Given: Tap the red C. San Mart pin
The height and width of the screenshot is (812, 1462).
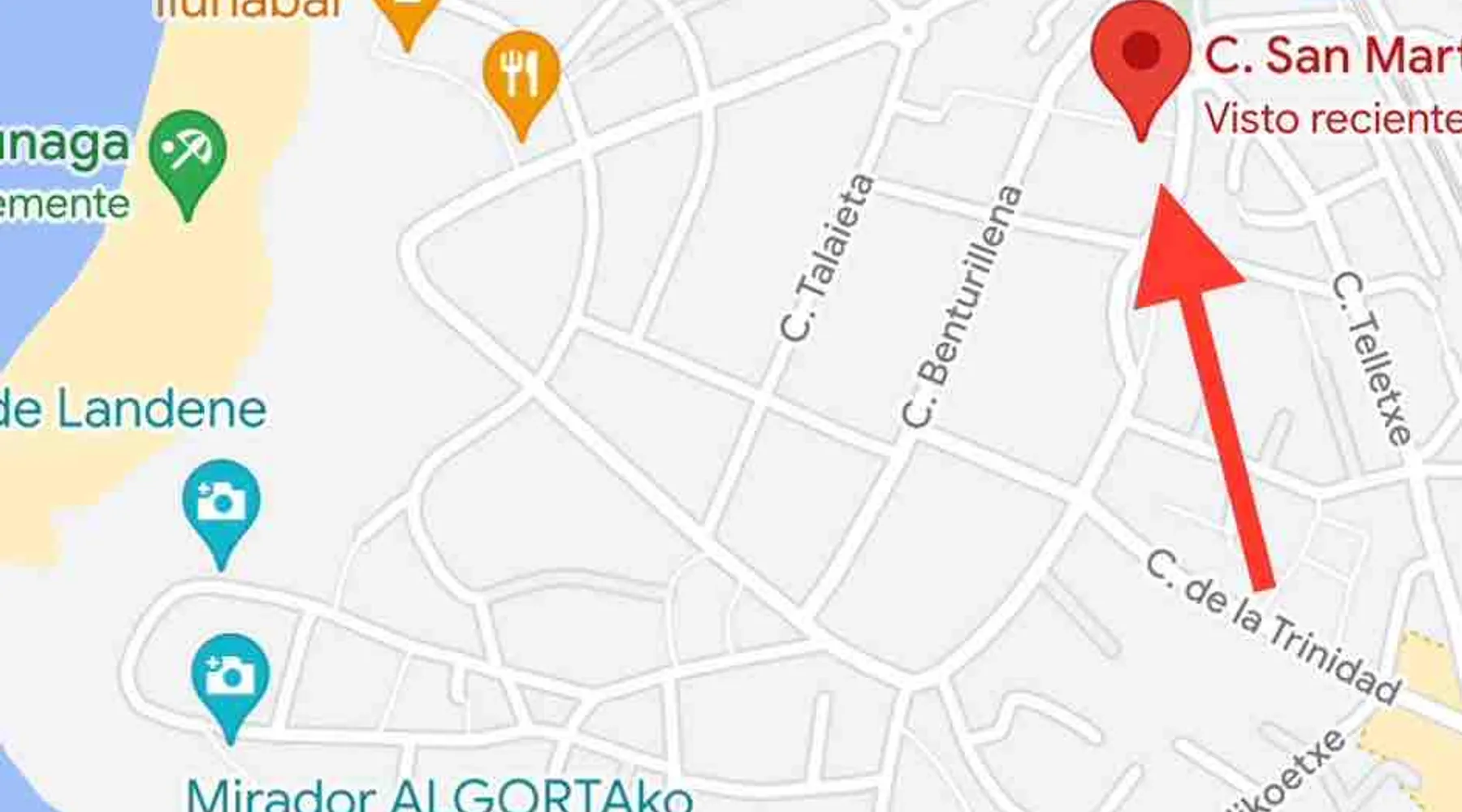Looking at the screenshot, I should point(1141,58).
